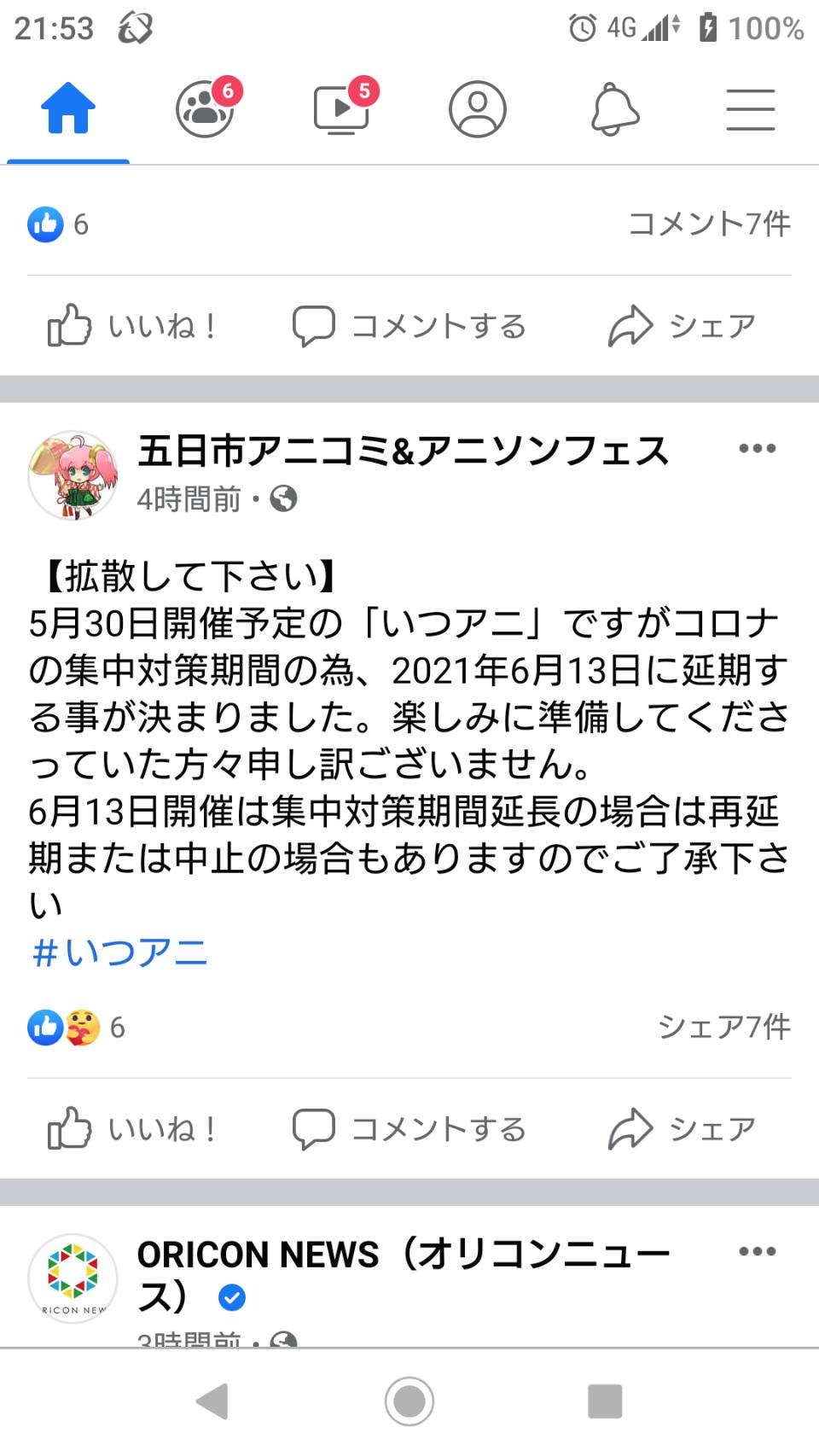Open the hamburger menu tab
Viewport: 819px width, 1456px height.
point(751,109)
